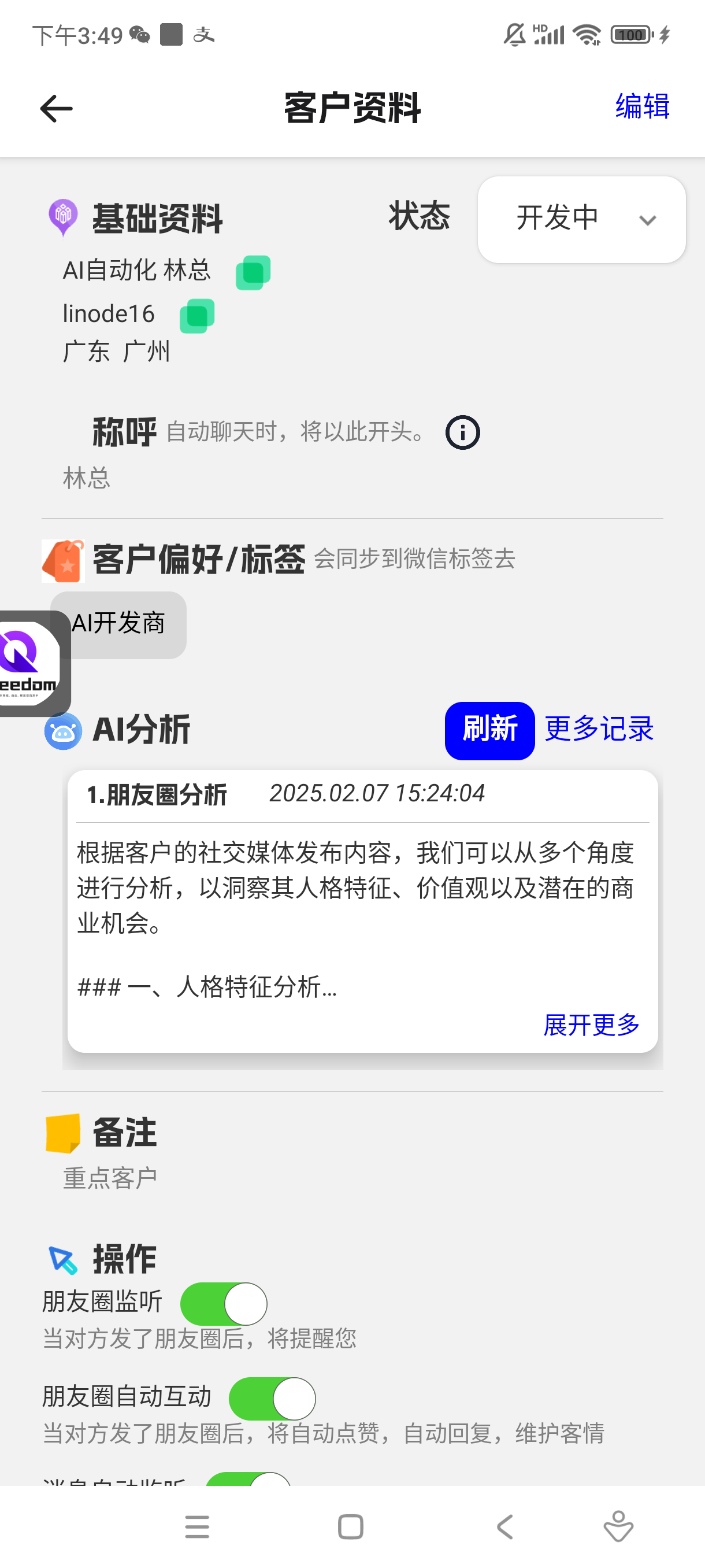Image resolution: width=705 pixels, height=1568 pixels.
Task: Disable the 朋友圈自动互动 switch
Action: [x=273, y=1398]
